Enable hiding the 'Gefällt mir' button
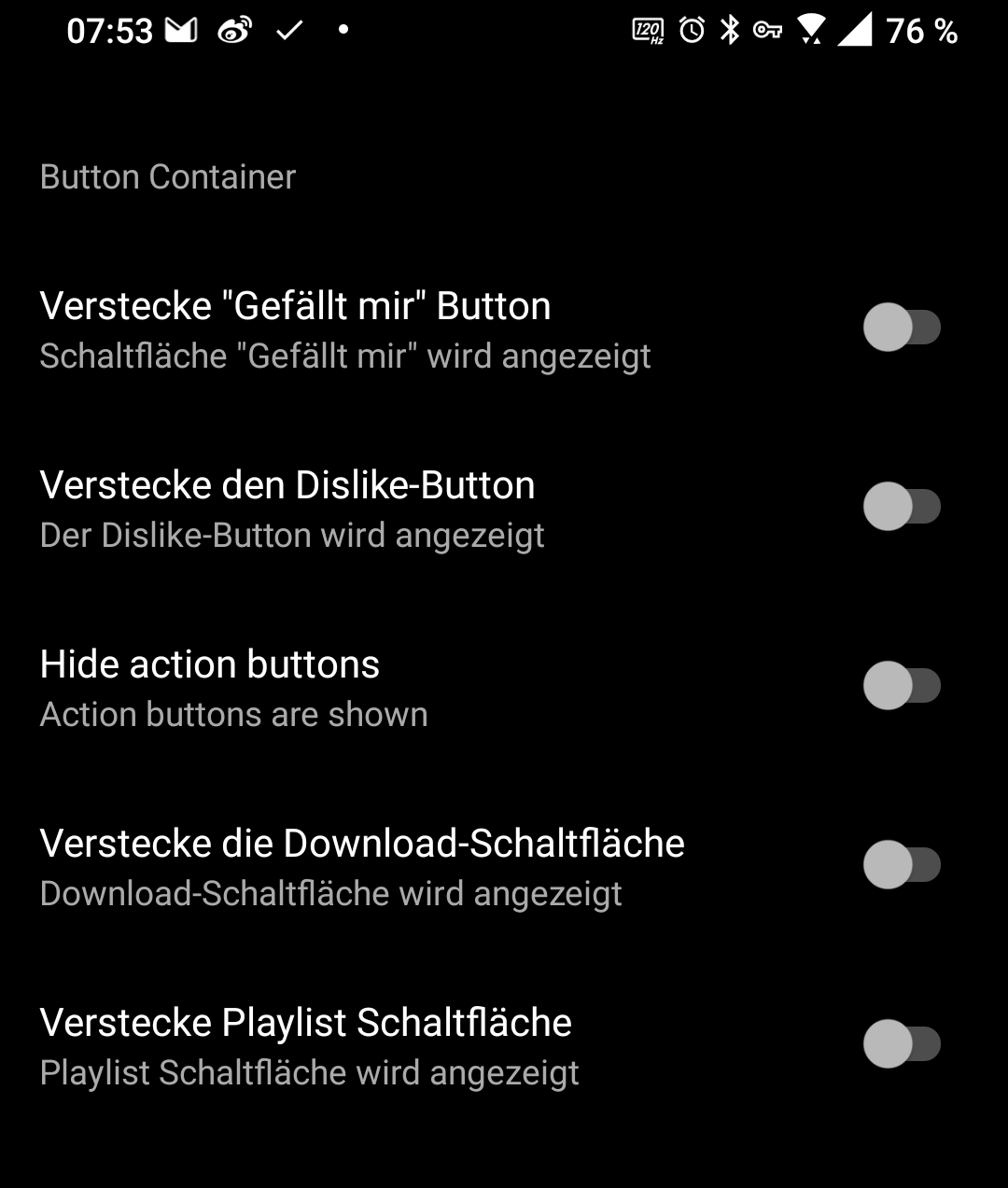Viewport: 1008px width, 1188px height. (x=901, y=326)
